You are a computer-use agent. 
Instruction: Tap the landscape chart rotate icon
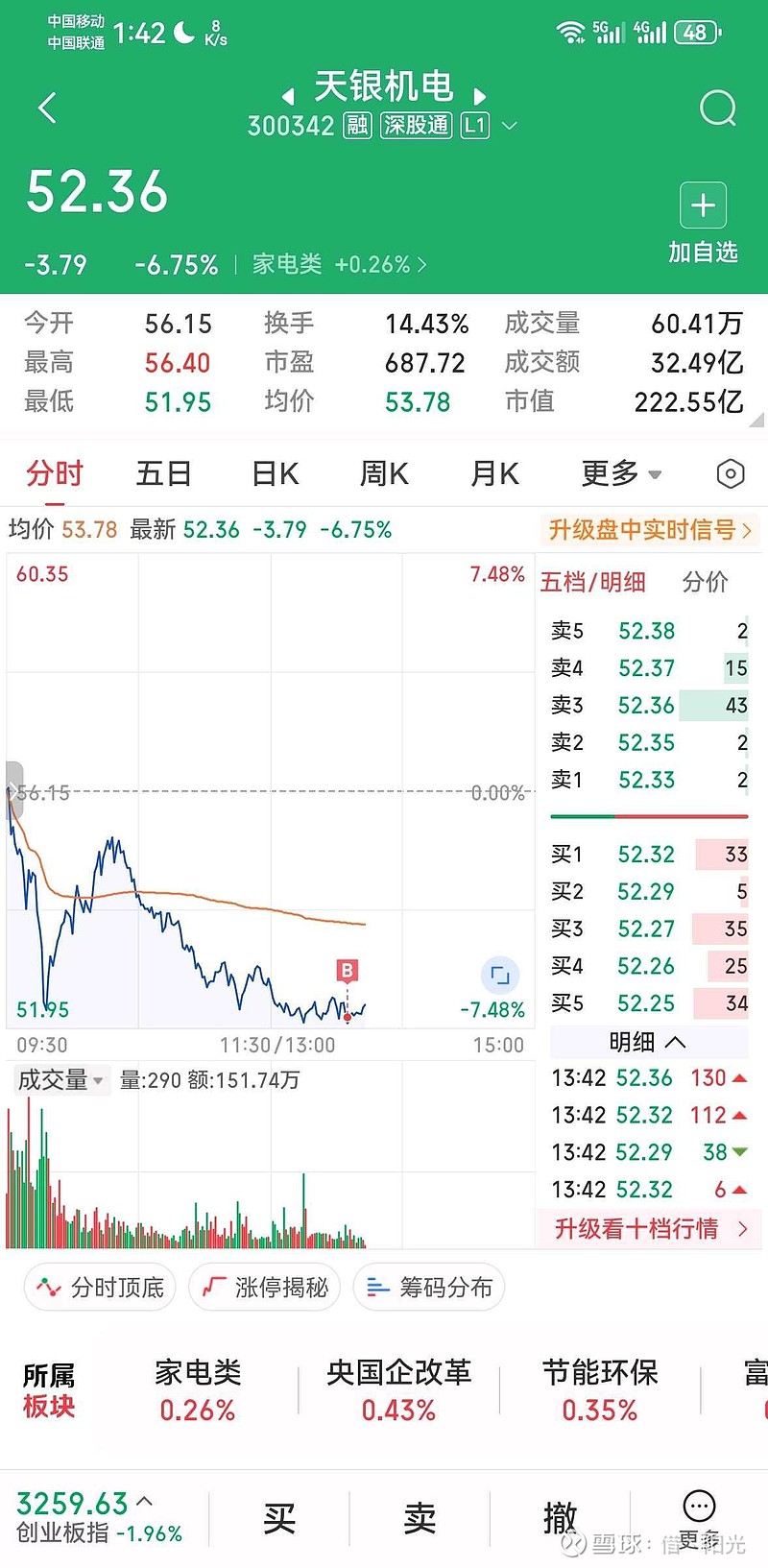pos(499,974)
